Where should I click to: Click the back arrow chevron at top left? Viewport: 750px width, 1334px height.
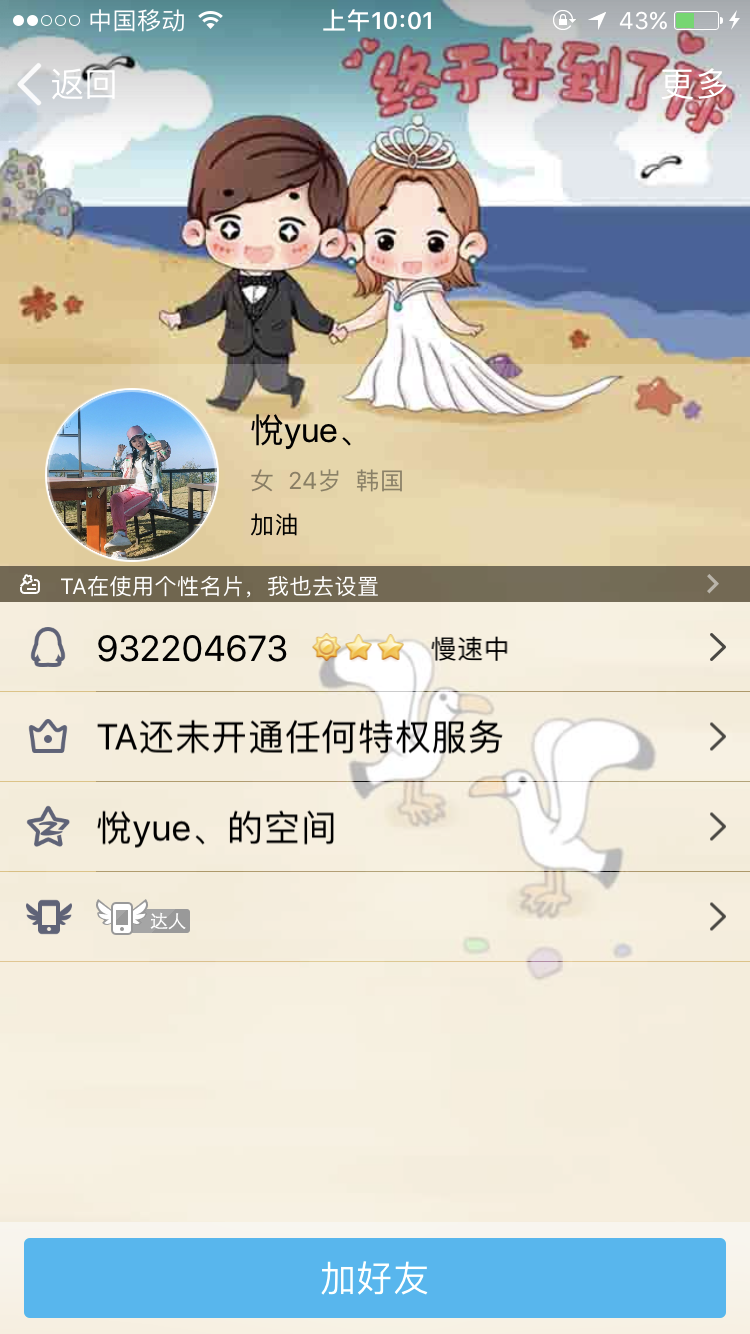click(x=28, y=85)
